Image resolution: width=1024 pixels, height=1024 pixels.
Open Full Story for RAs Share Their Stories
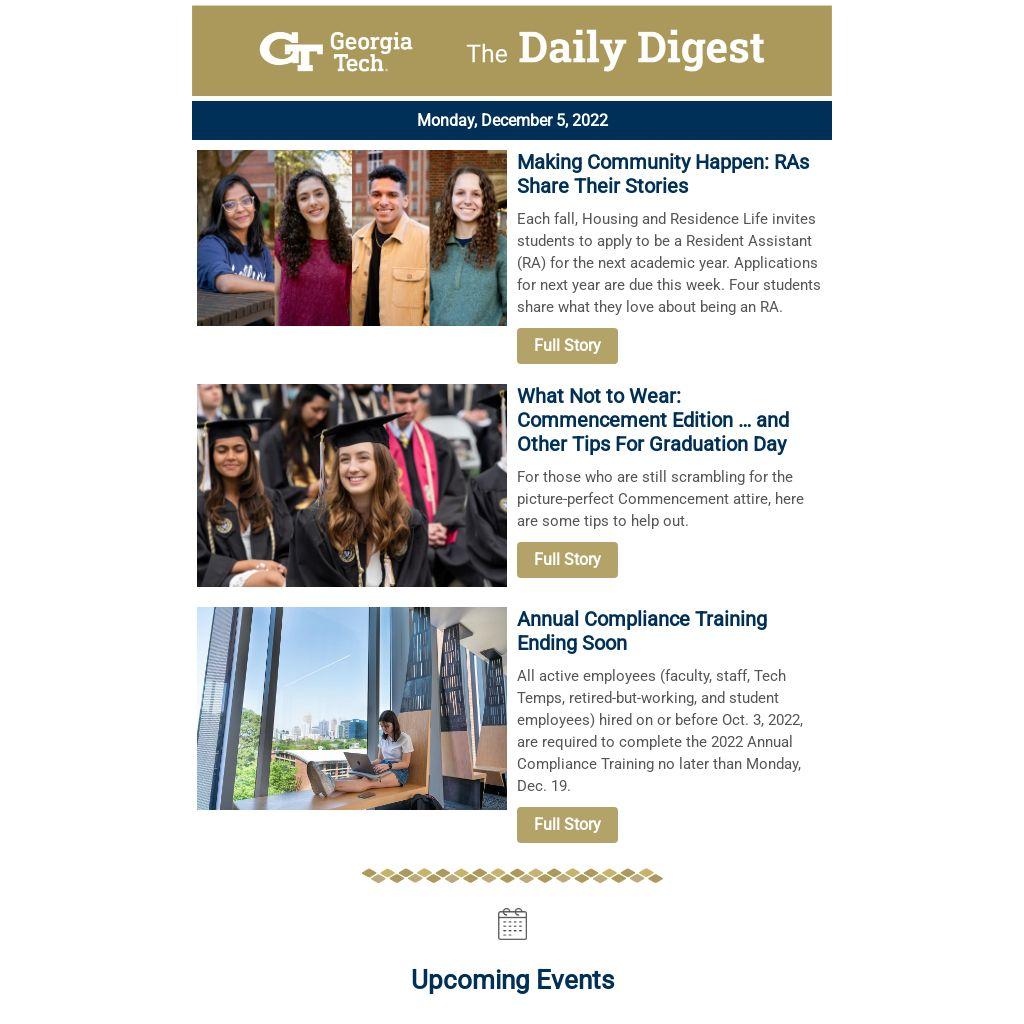click(567, 346)
